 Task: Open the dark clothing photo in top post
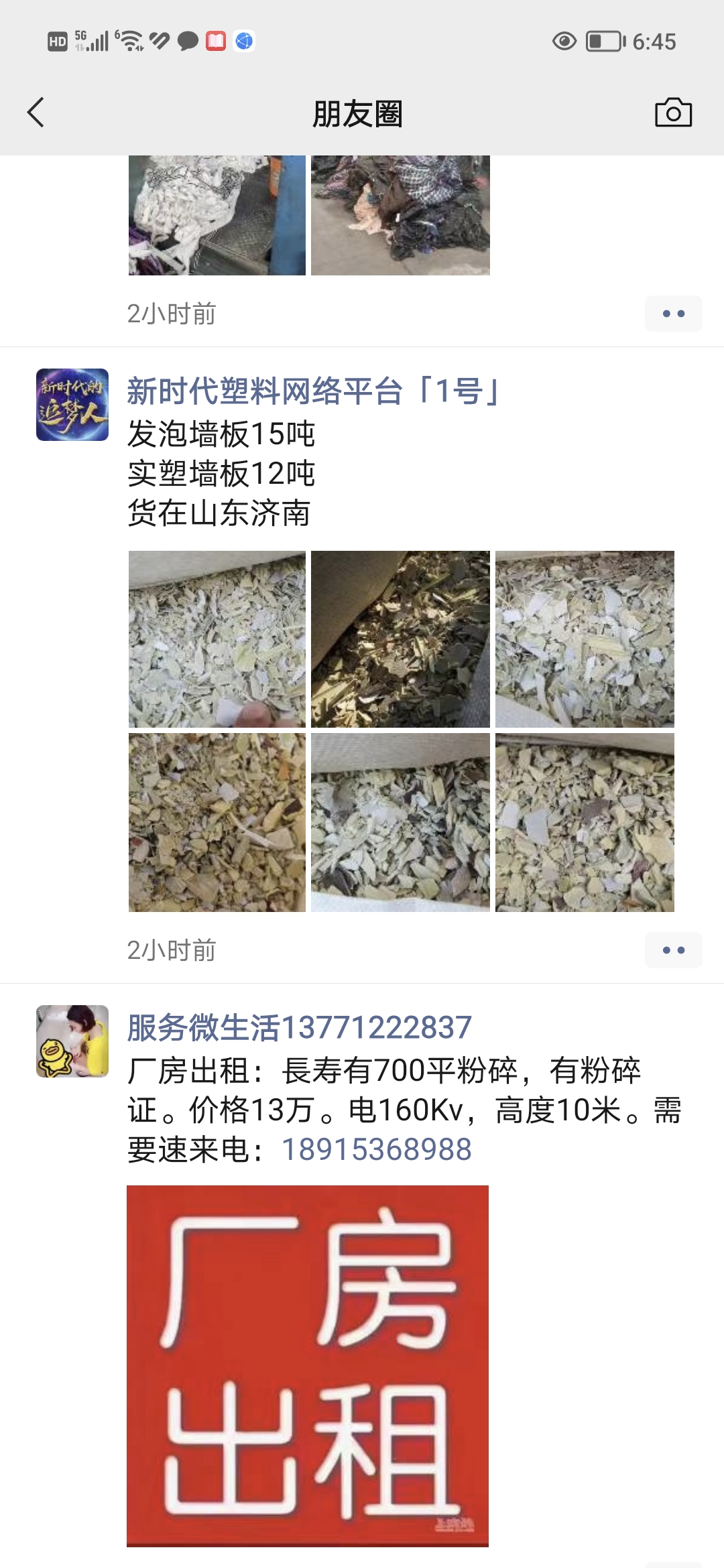coord(400,216)
